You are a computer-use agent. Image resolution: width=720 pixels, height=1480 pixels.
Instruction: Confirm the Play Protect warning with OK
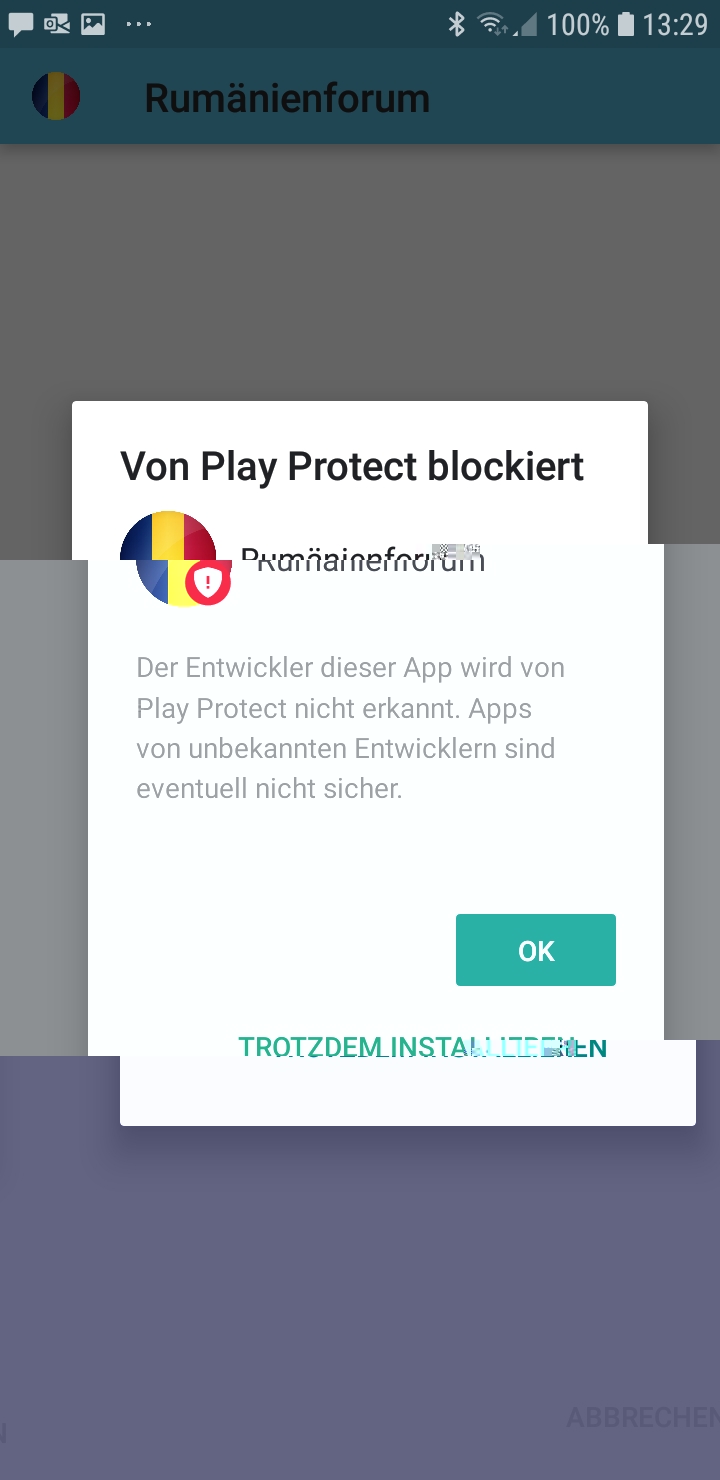[535, 950]
